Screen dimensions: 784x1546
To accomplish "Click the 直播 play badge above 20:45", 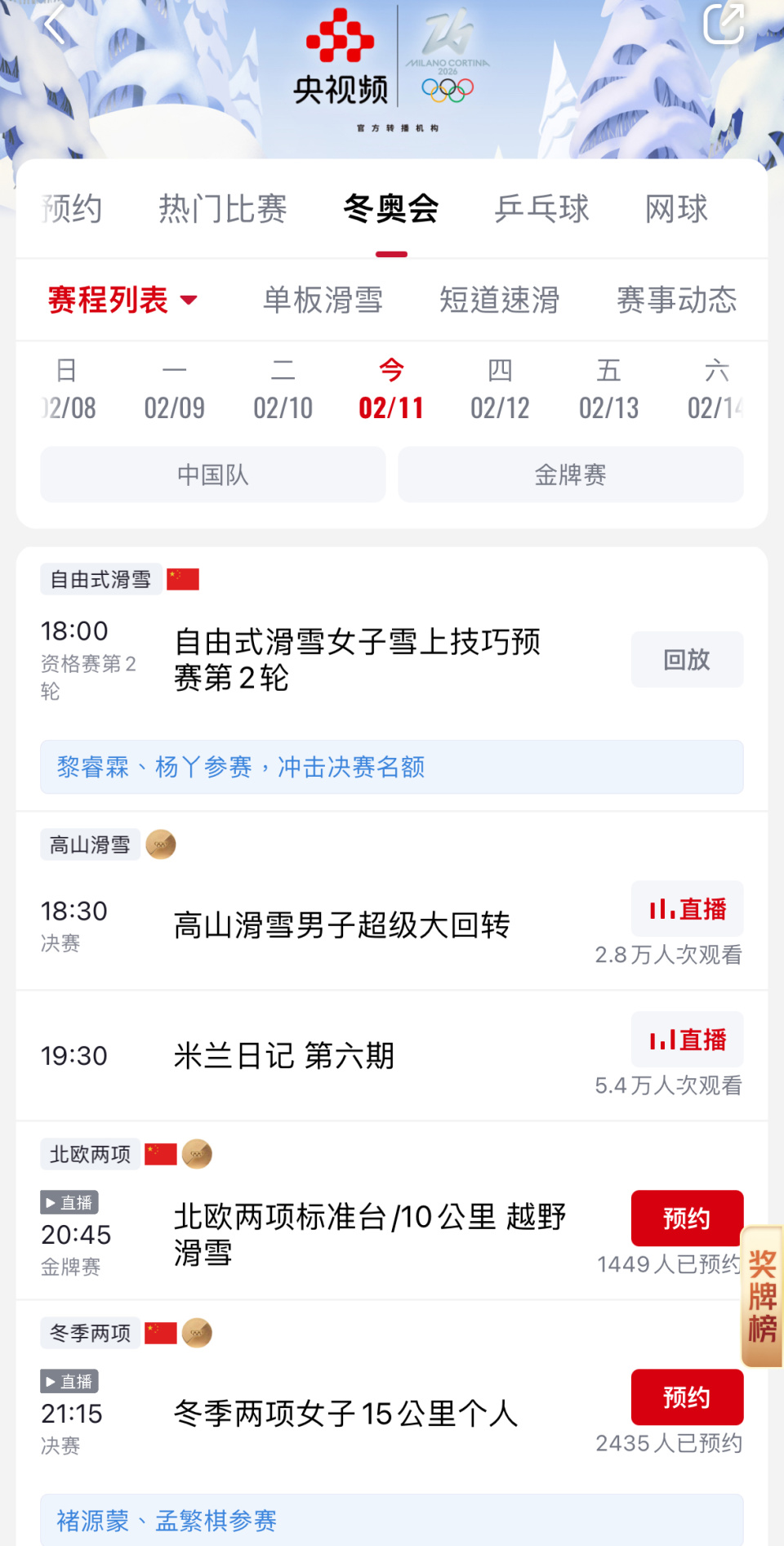I will [69, 1202].
